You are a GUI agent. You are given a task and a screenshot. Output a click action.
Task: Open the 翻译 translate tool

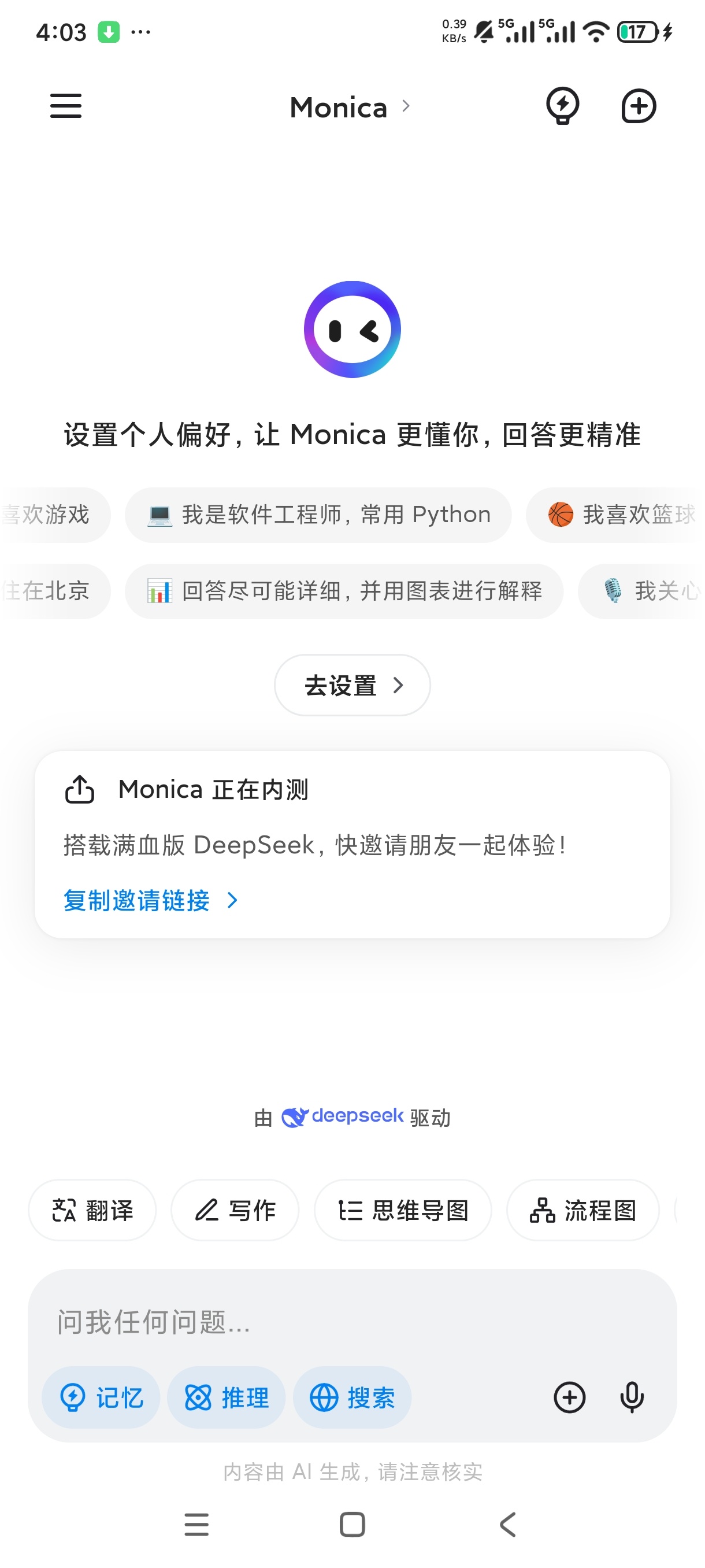[x=92, y=1210]
